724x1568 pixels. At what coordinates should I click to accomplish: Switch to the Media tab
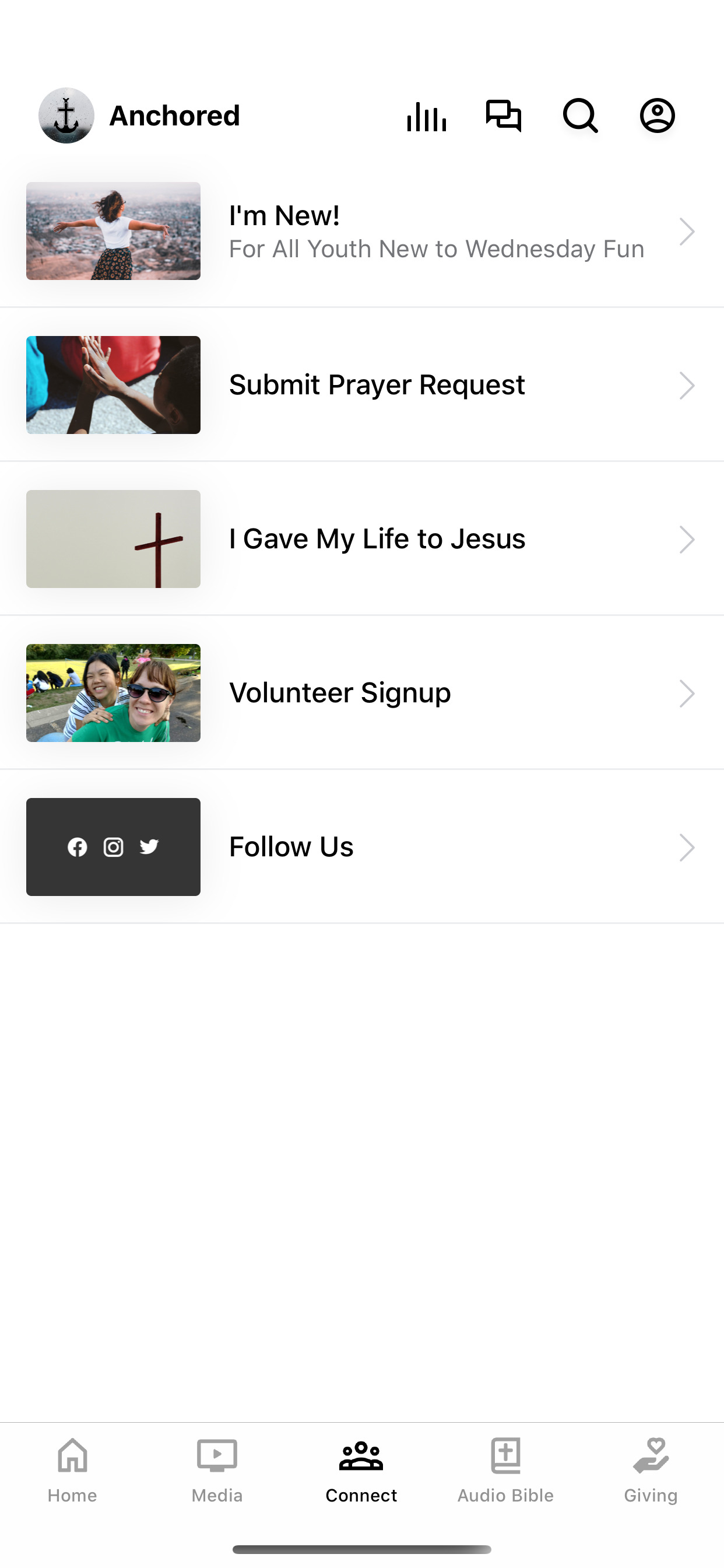pos(217,1469)
